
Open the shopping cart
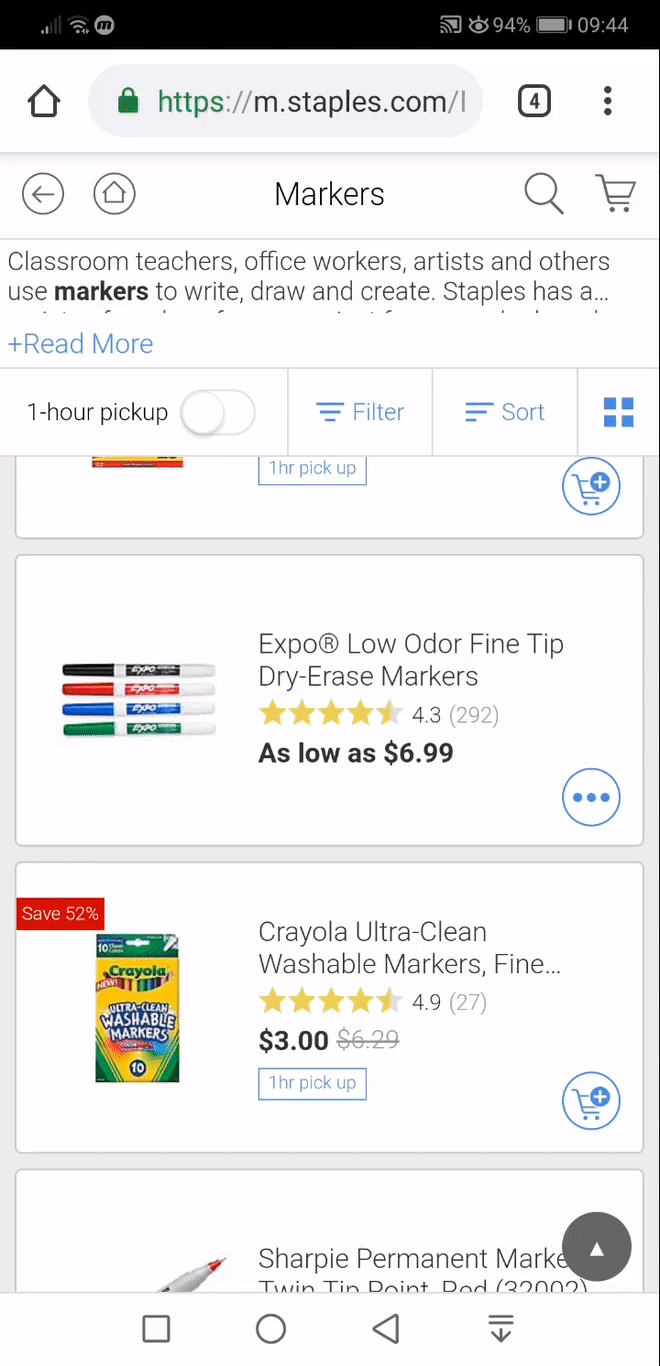(616, 193)
